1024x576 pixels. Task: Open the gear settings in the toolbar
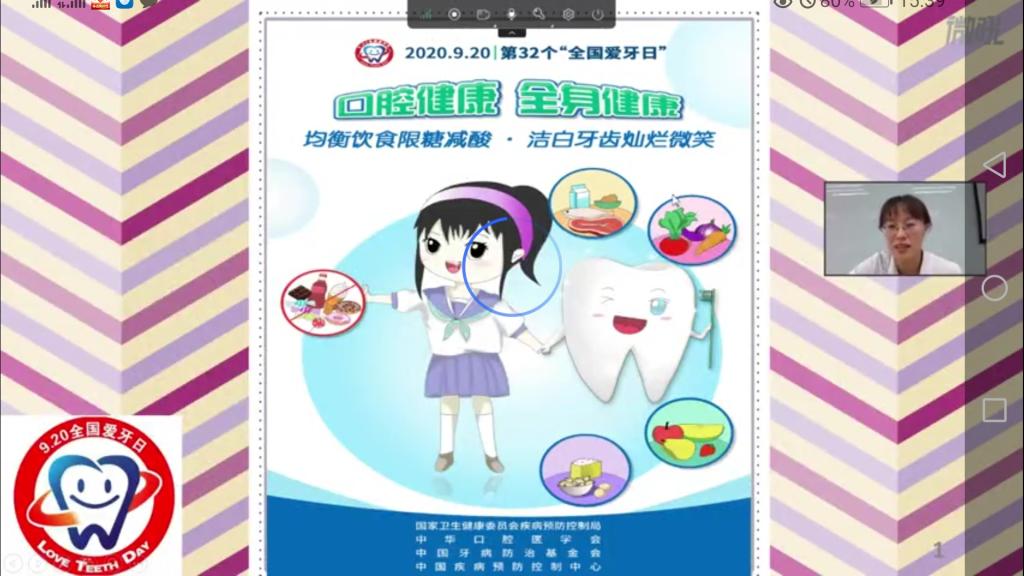568,14
